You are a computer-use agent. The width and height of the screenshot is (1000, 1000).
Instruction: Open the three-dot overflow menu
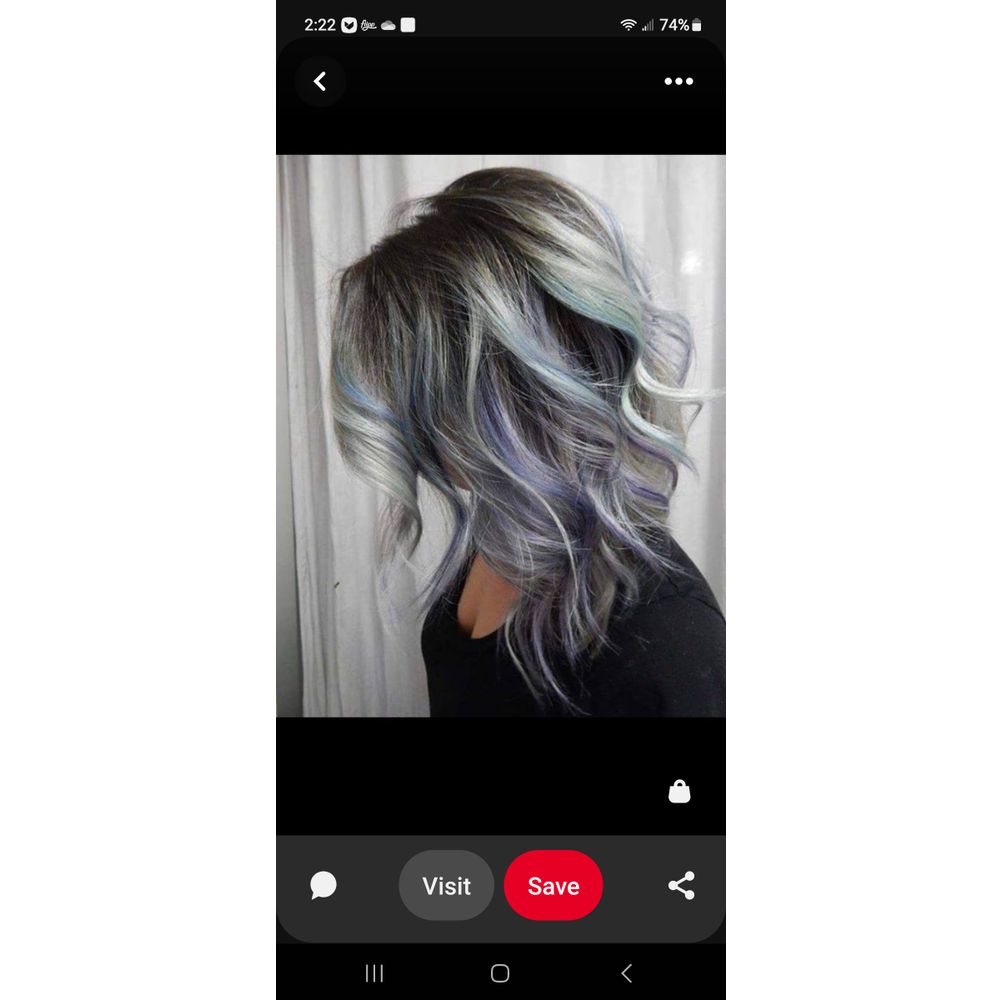[678, 82]
